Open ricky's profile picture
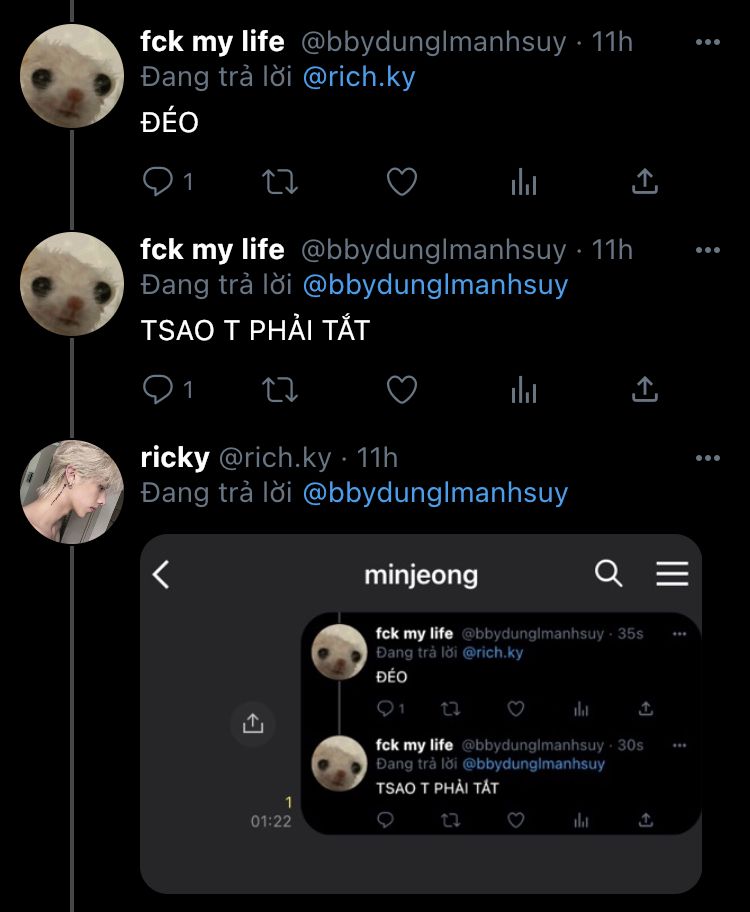 (x=72, y=491)
